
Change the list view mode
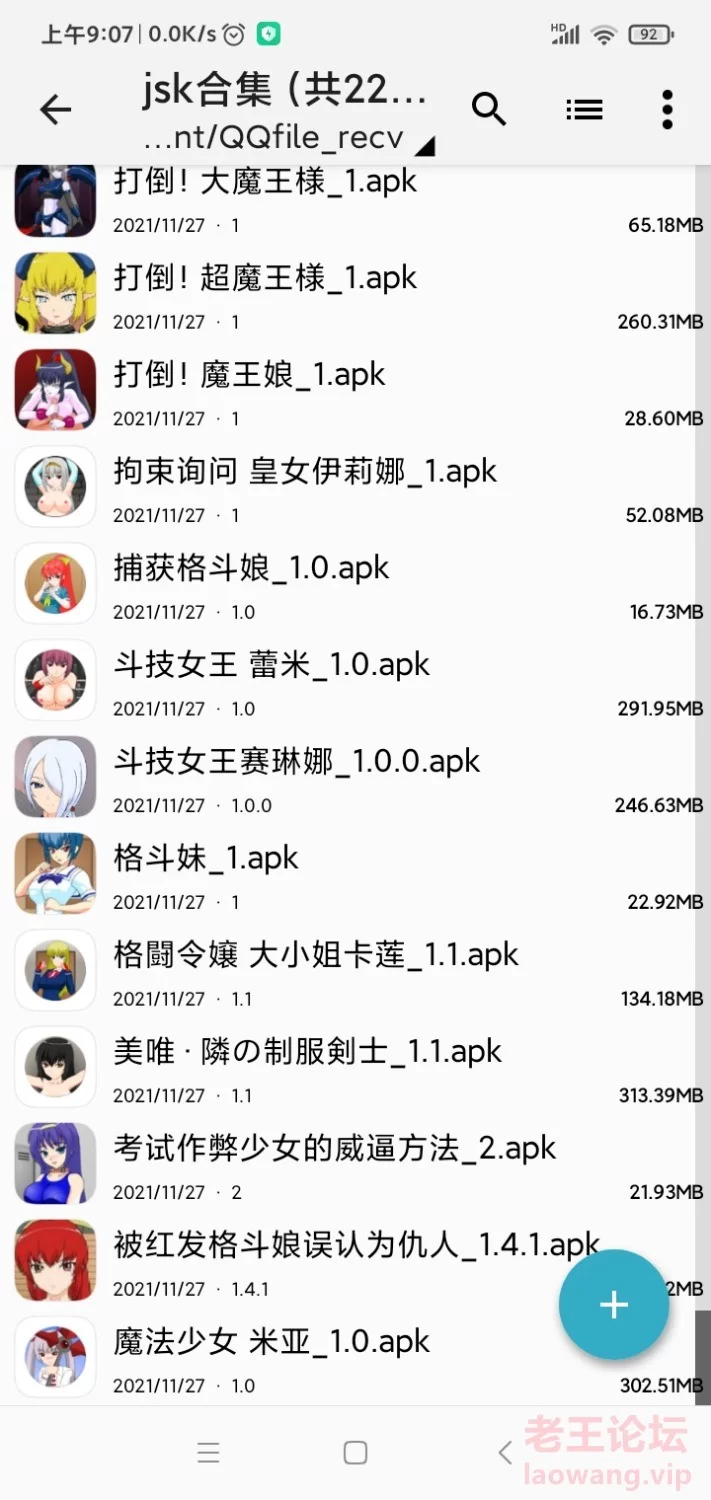[x=584, y=109]
